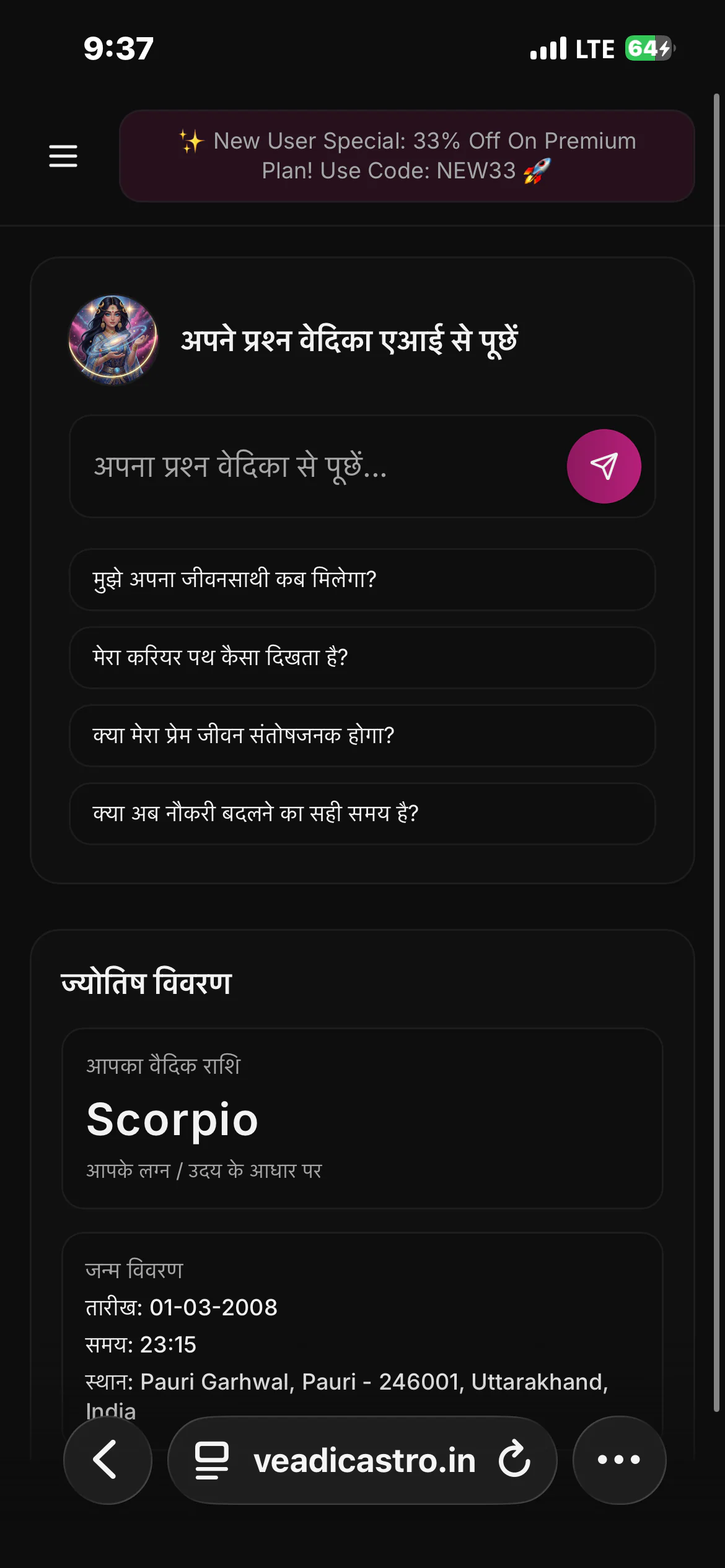The height and width of the screenshot is (1568, 725).
Task: Tap the love life satisfaction question
Action: coord(362,736)
